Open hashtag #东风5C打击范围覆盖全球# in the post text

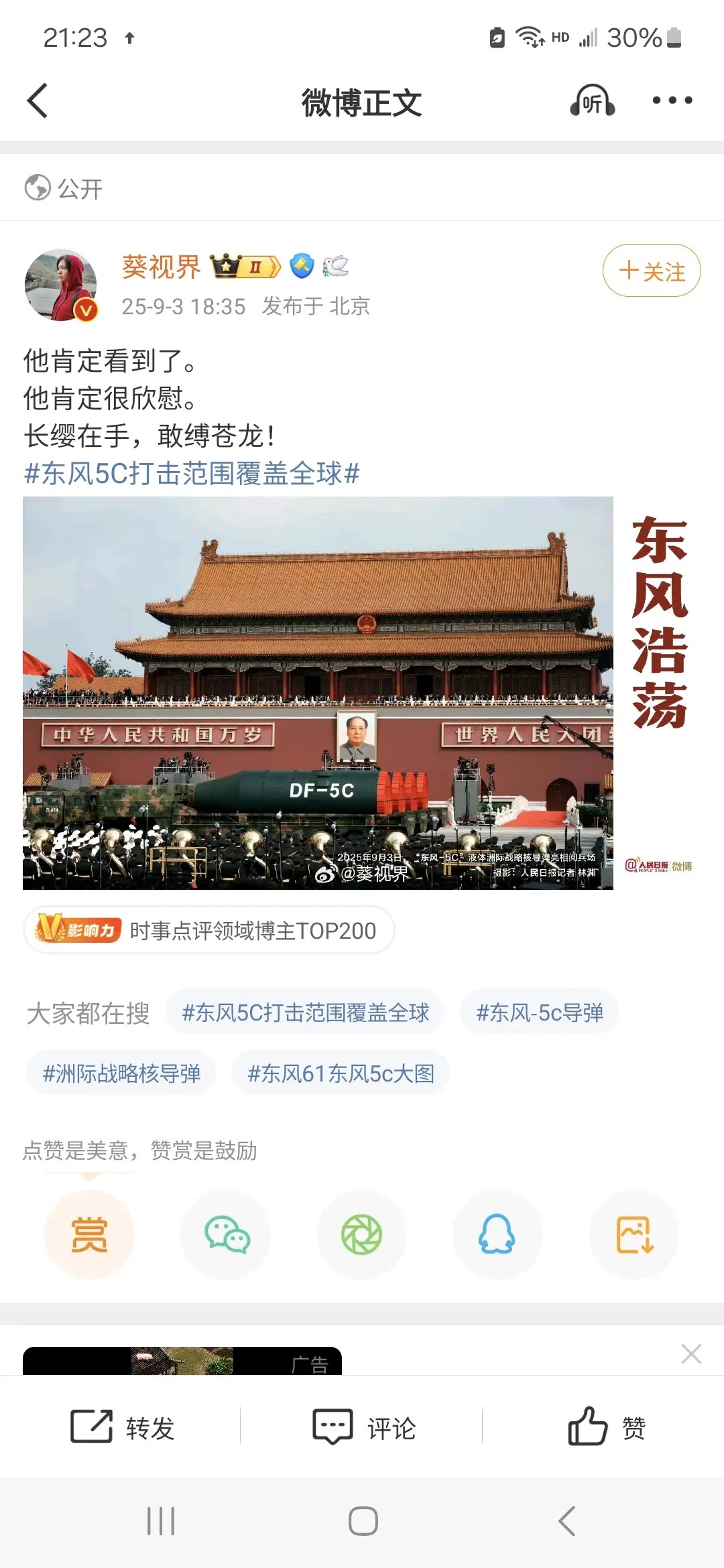click(x=192, y=474)
